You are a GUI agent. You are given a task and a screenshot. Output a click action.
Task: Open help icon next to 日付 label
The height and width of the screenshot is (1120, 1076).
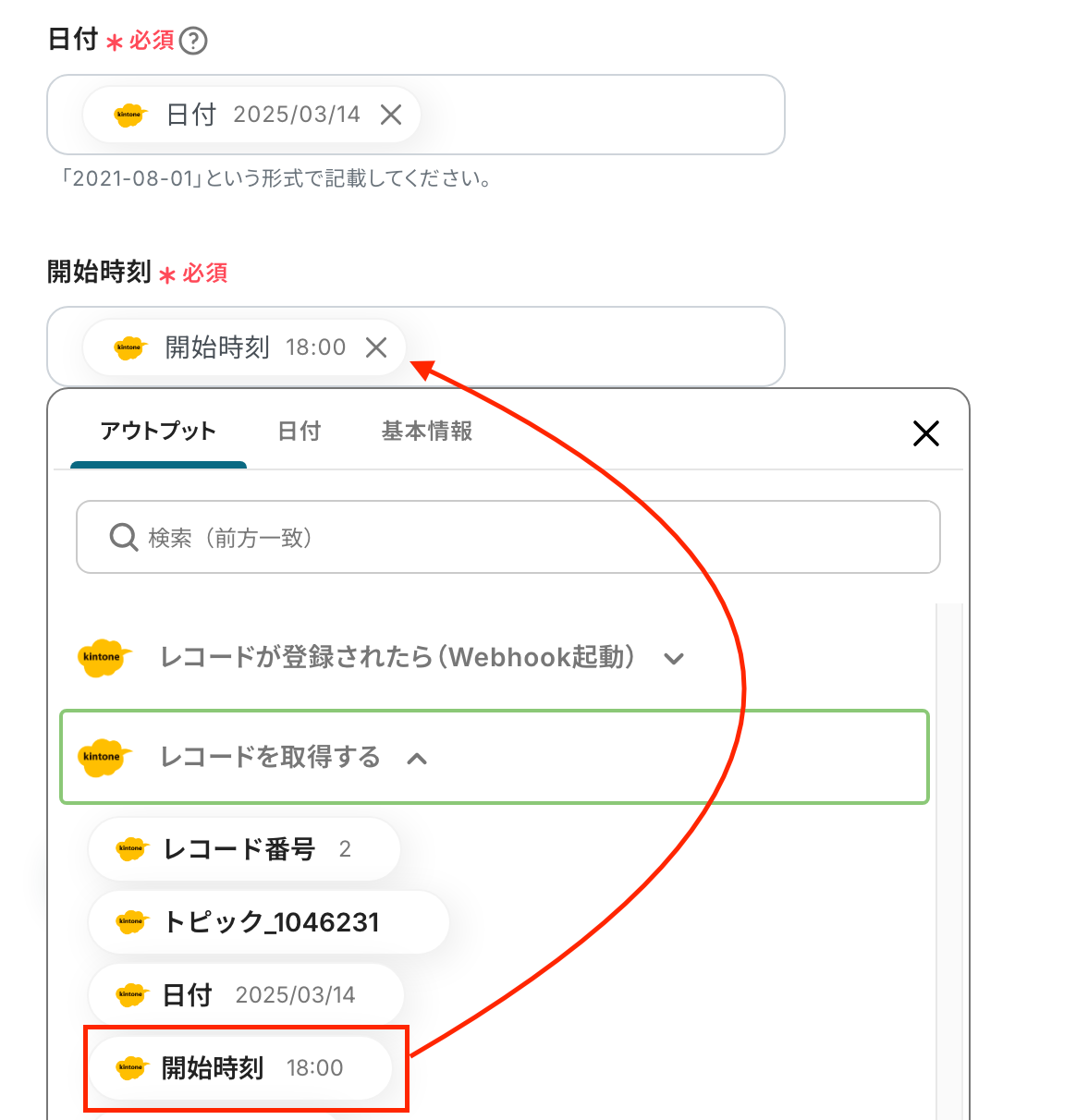tap(193, 41)
